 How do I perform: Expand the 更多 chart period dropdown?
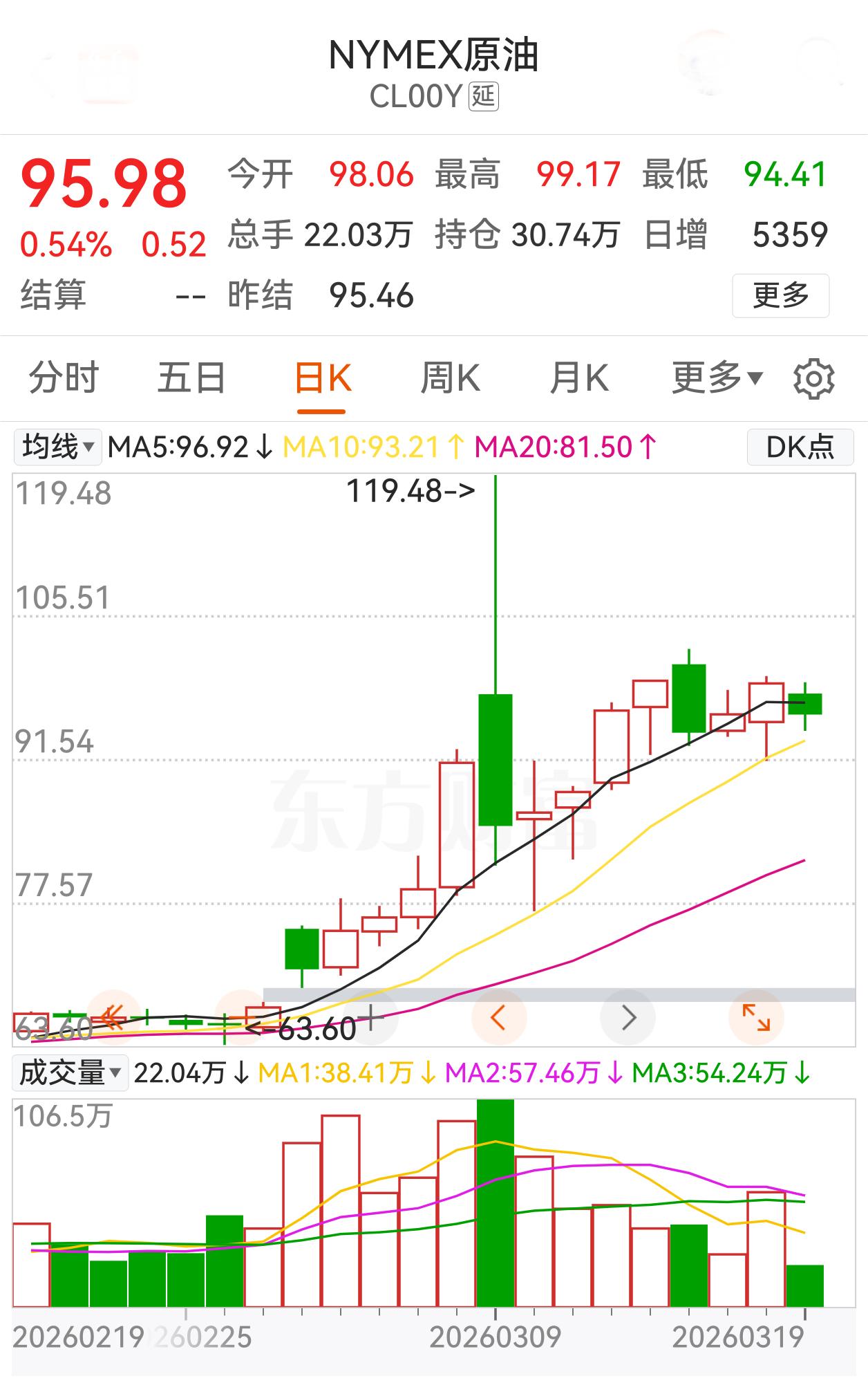pos(716,378)
